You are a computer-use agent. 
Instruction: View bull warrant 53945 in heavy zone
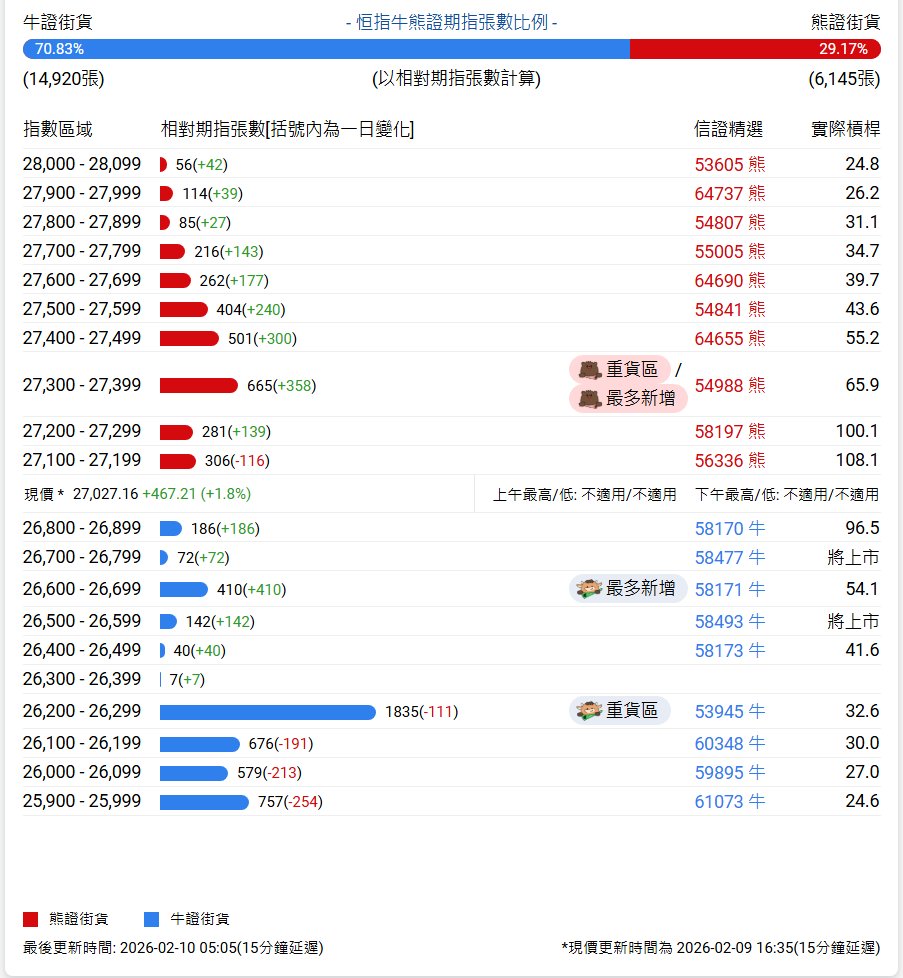[x=729, y=711]
